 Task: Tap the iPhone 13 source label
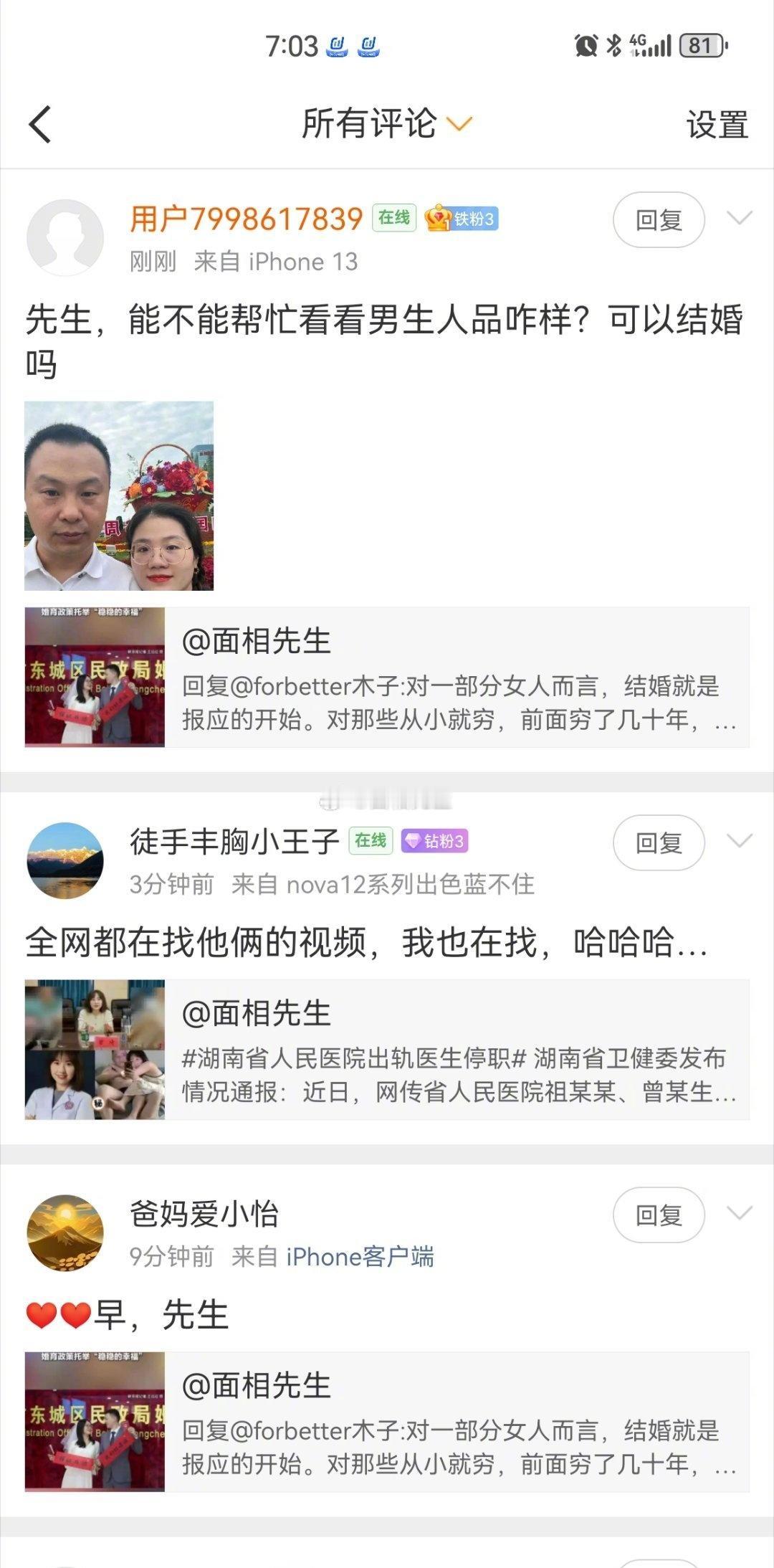tap(301, 262)
